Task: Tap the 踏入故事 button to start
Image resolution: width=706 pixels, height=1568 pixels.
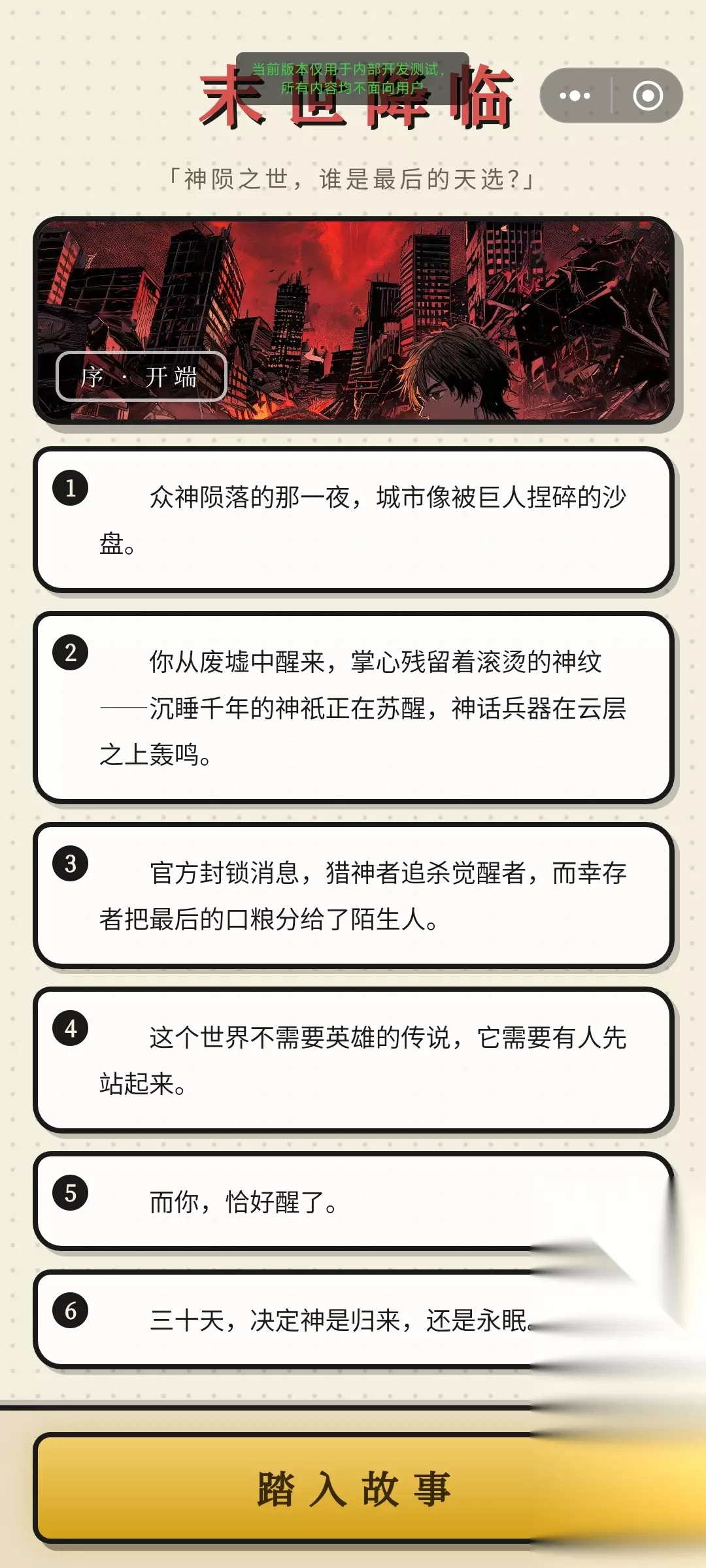Action: pyautogui.click(x=354, y=1490)
